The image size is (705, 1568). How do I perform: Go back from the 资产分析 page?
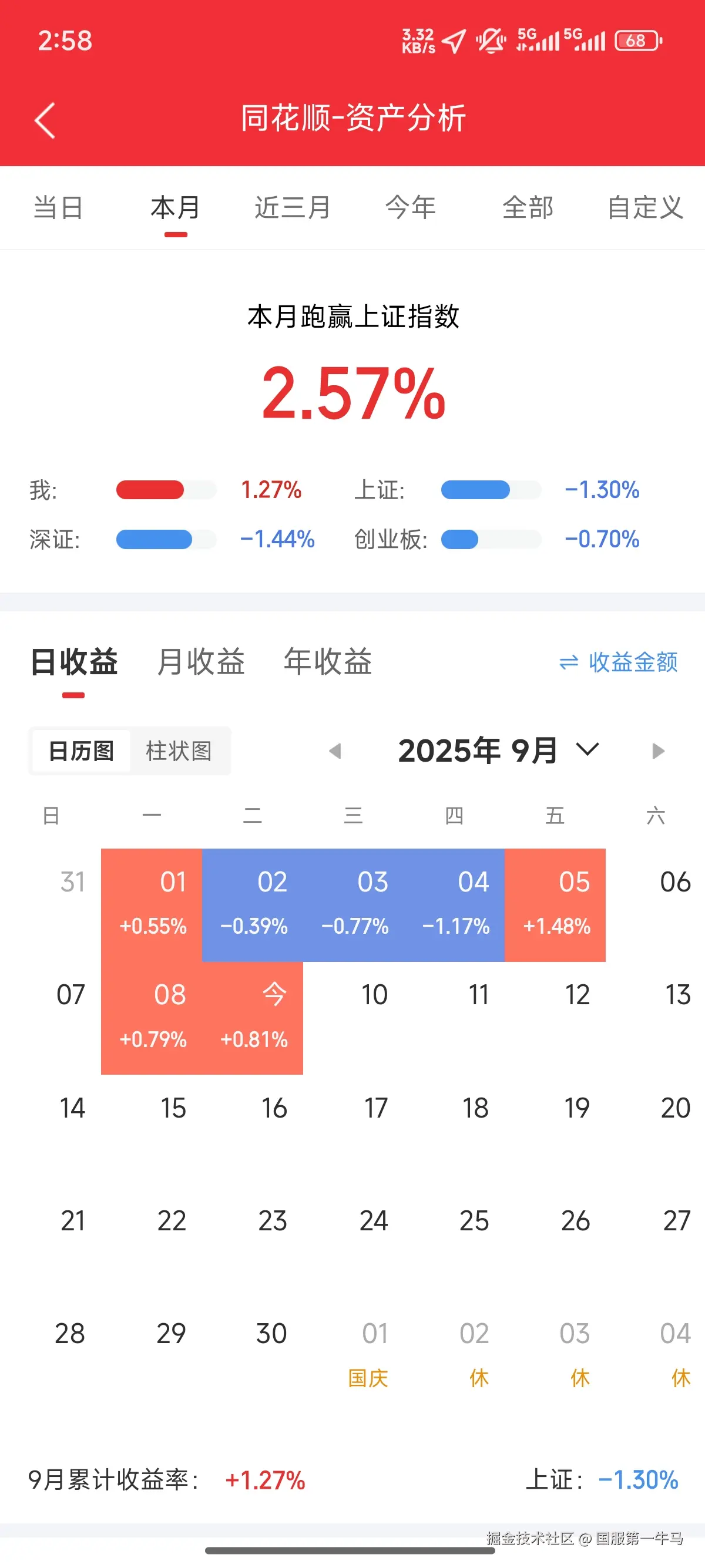click(x=45, y=120)
